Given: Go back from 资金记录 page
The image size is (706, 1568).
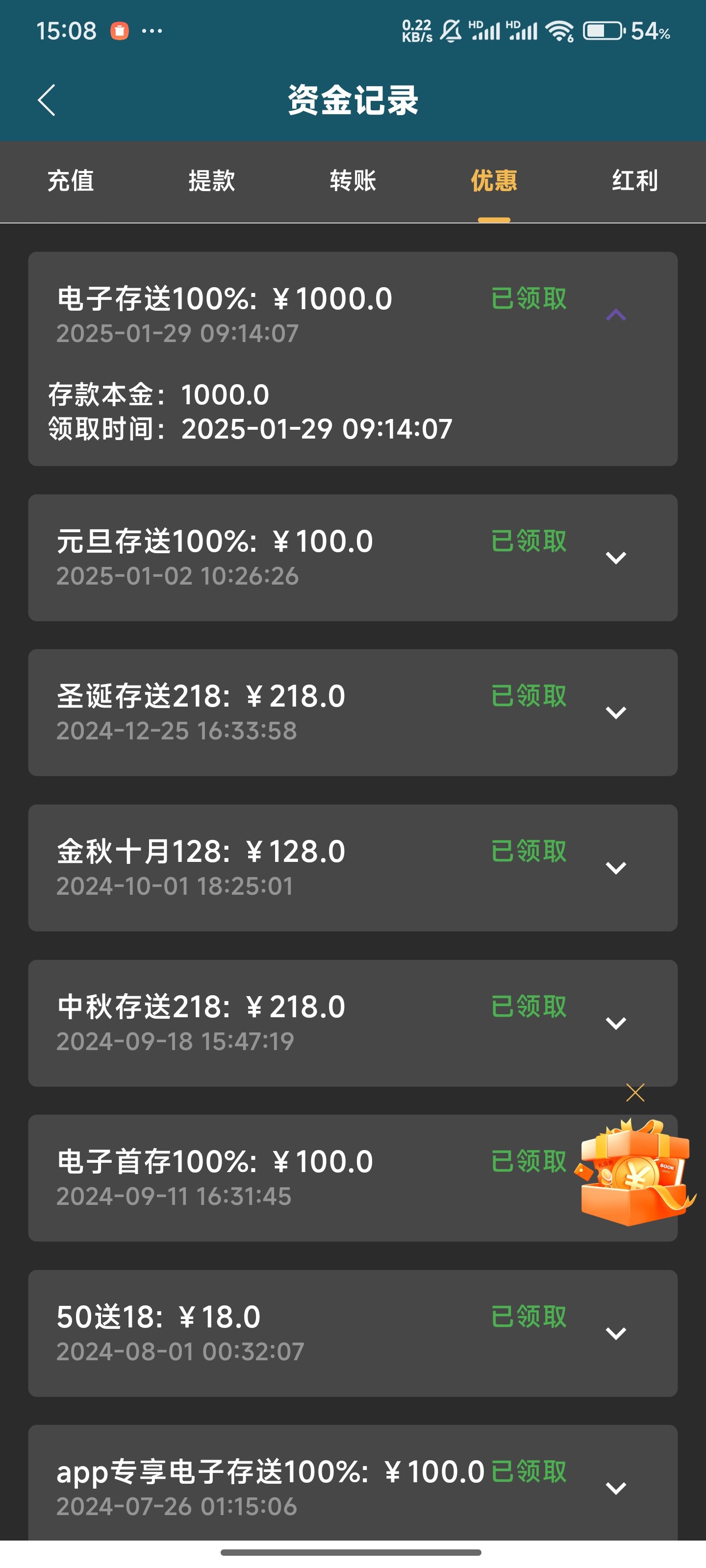Looking at the screenshot, I should coord(47,100).
